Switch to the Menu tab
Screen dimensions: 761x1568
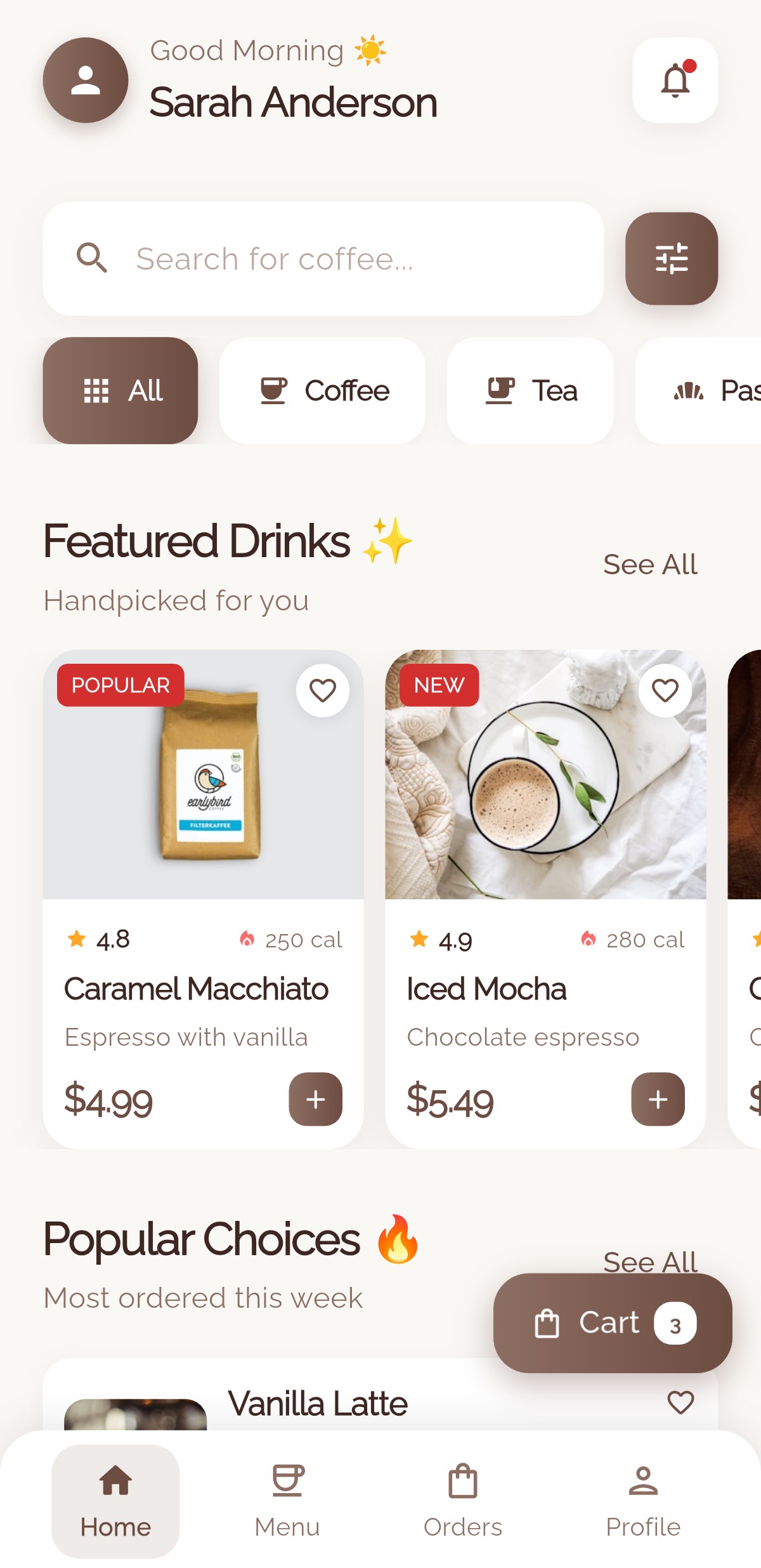click(x=287, y=1500)
